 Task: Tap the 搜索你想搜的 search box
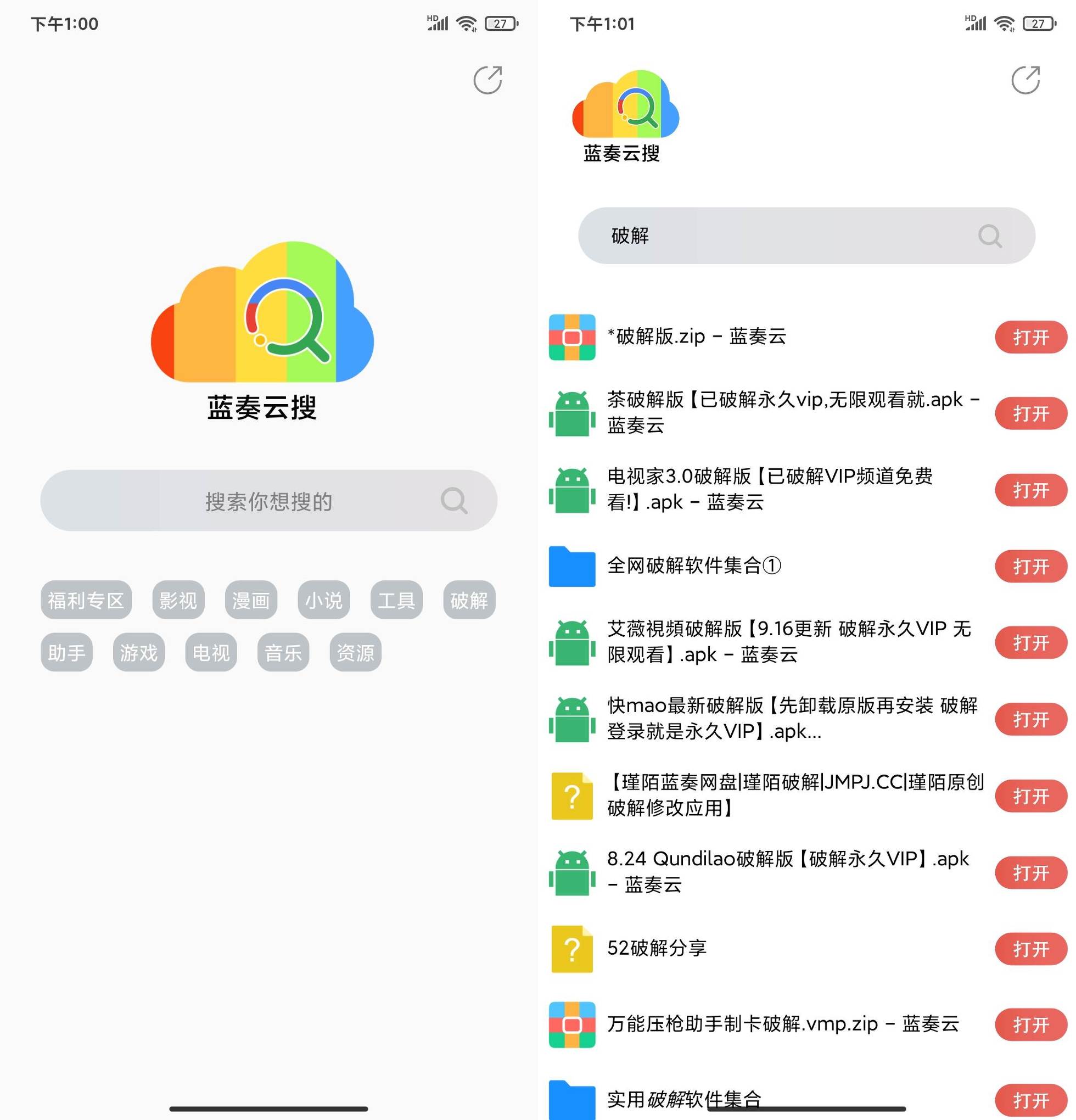pyautogui.click(x=268, y=501)
